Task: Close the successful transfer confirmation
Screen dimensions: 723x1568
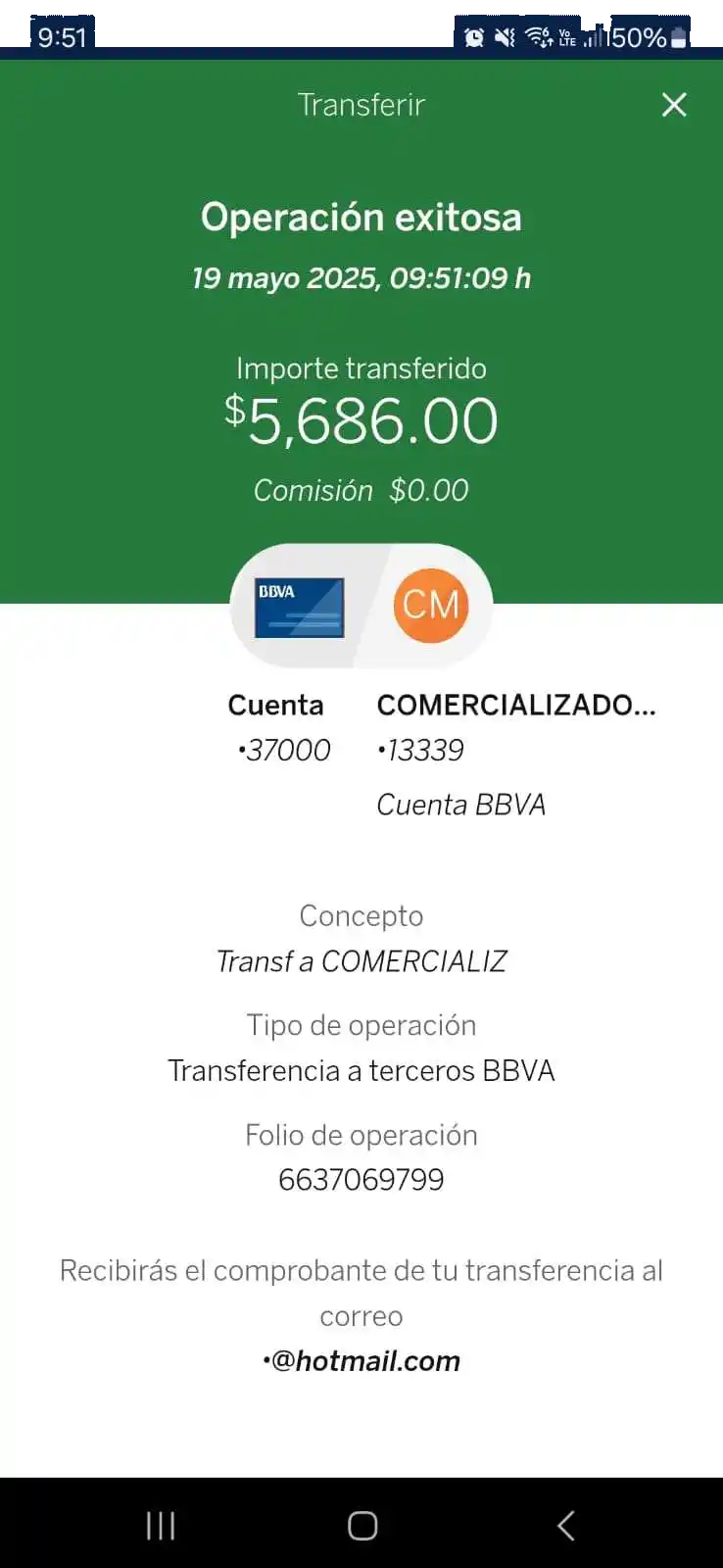Action: click(674, 105)
